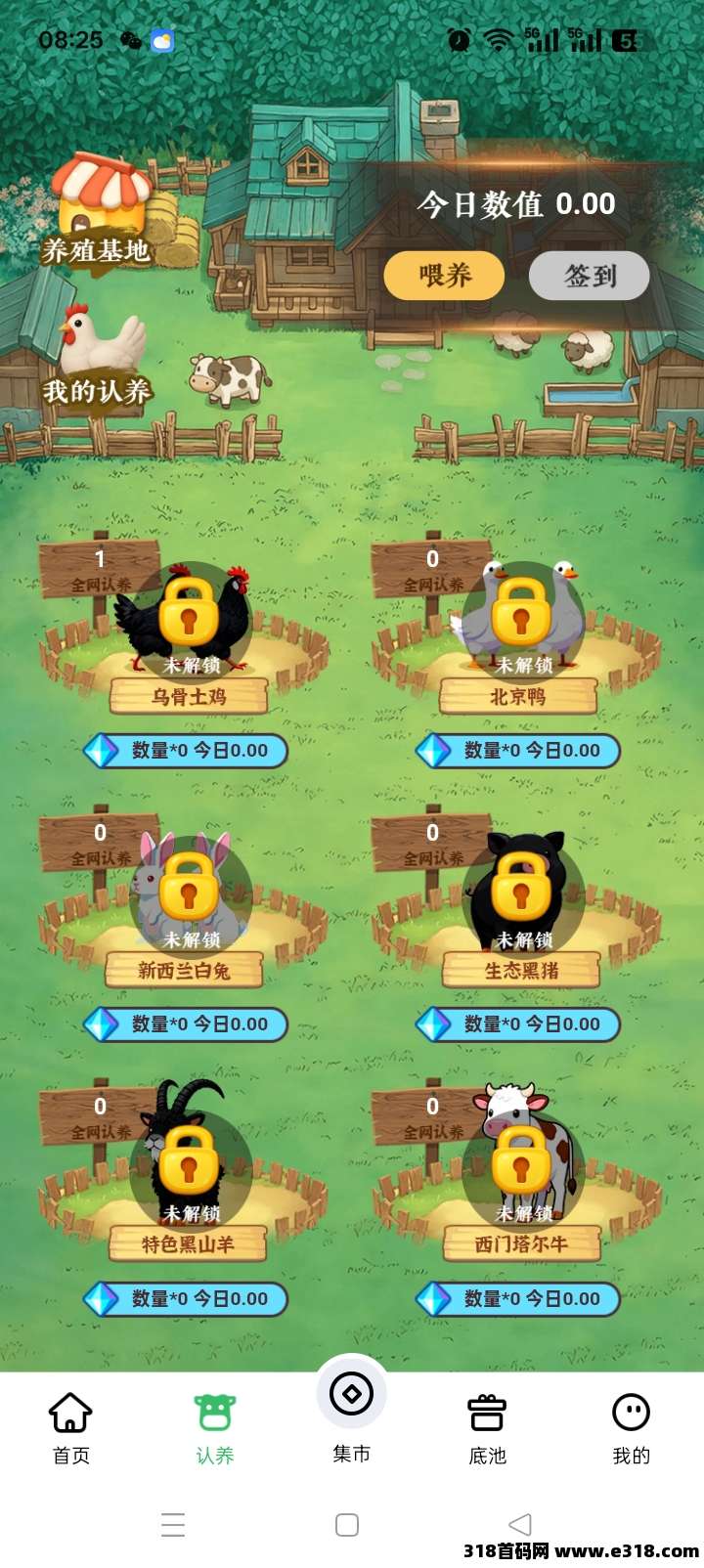Tap the 签到 check-in button
Image resolution: width=704 pixels, height=1568 pixels.
pos(590,276)
